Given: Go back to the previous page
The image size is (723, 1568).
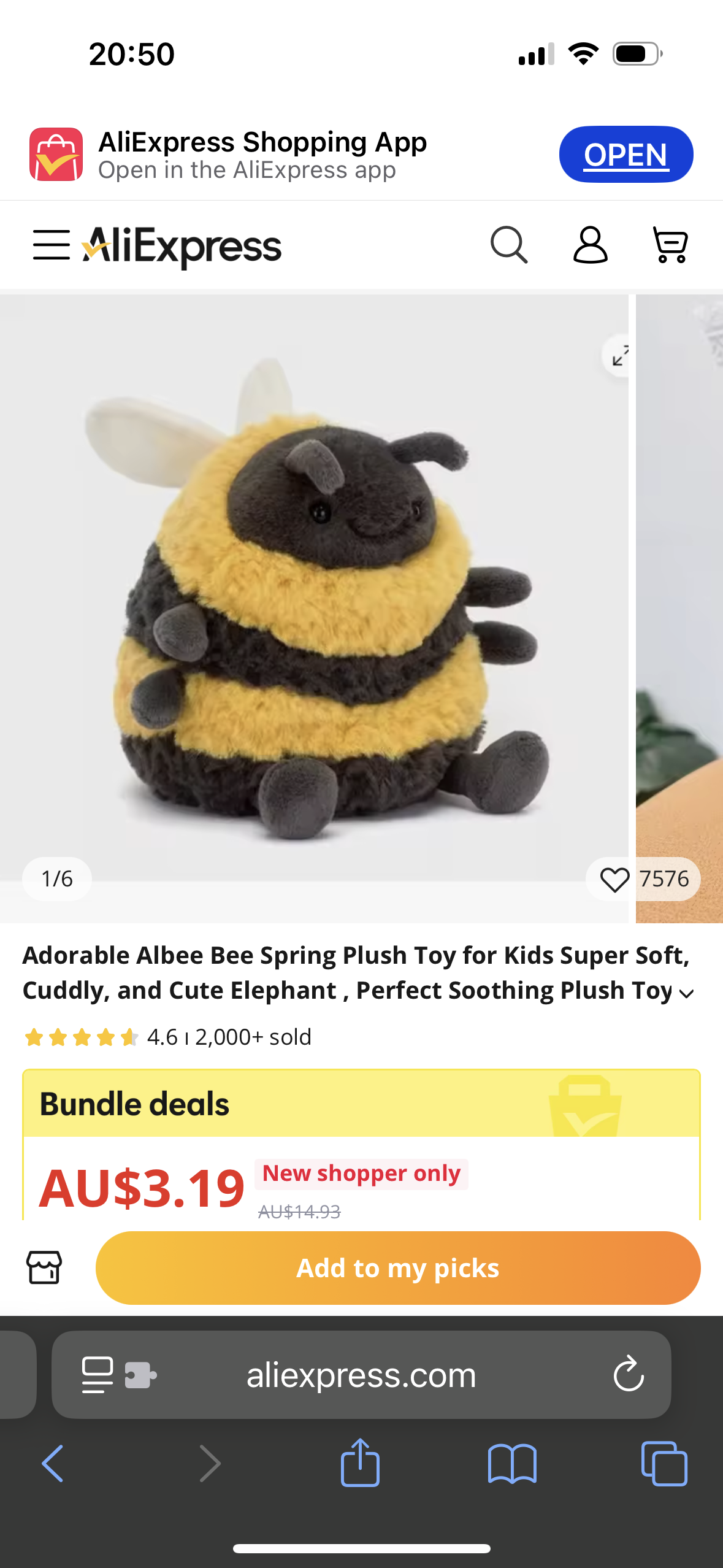Looking at the screenshot, I should click(53, 1464).
